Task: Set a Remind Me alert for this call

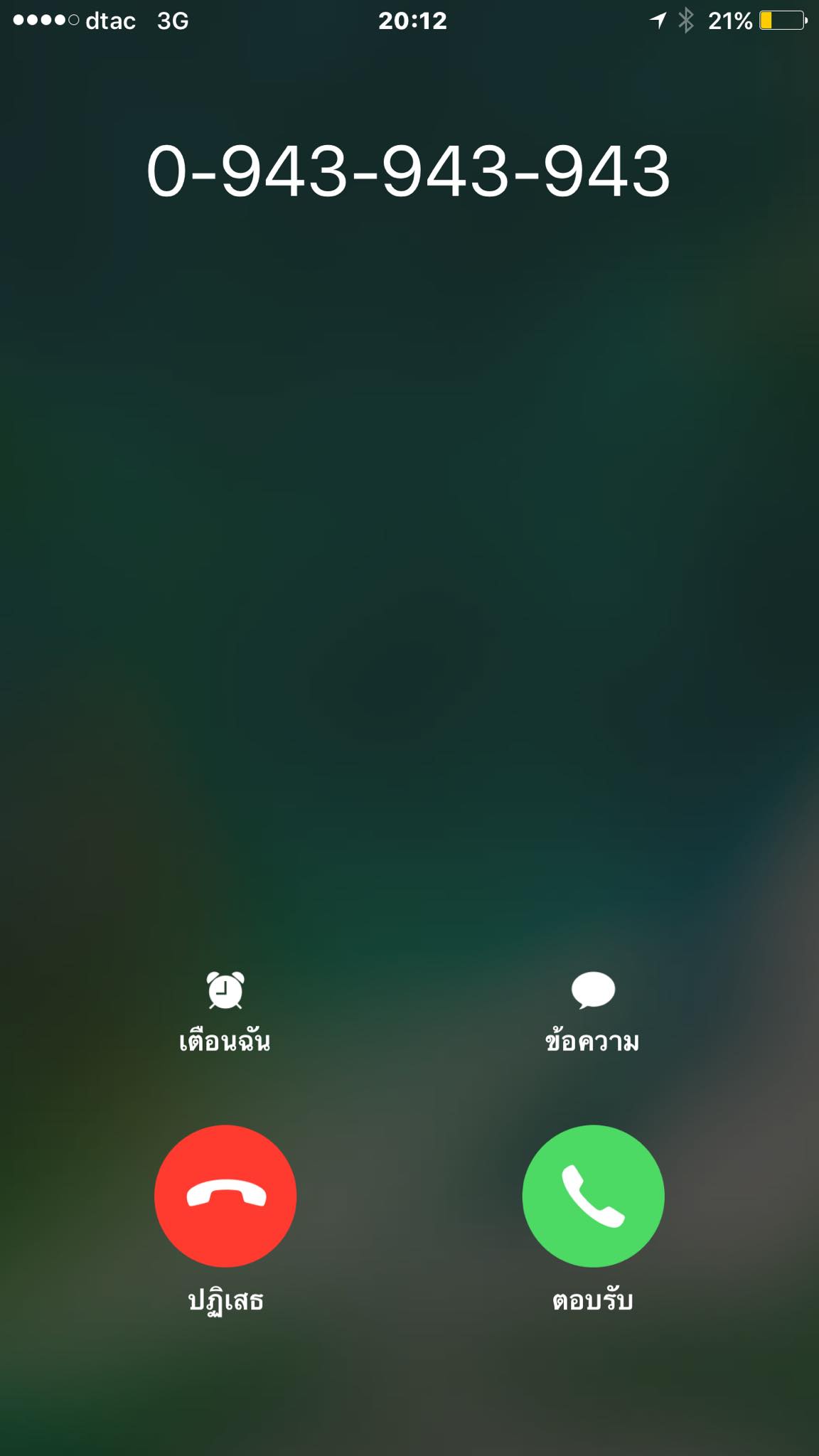Action: coord(225,1011)
